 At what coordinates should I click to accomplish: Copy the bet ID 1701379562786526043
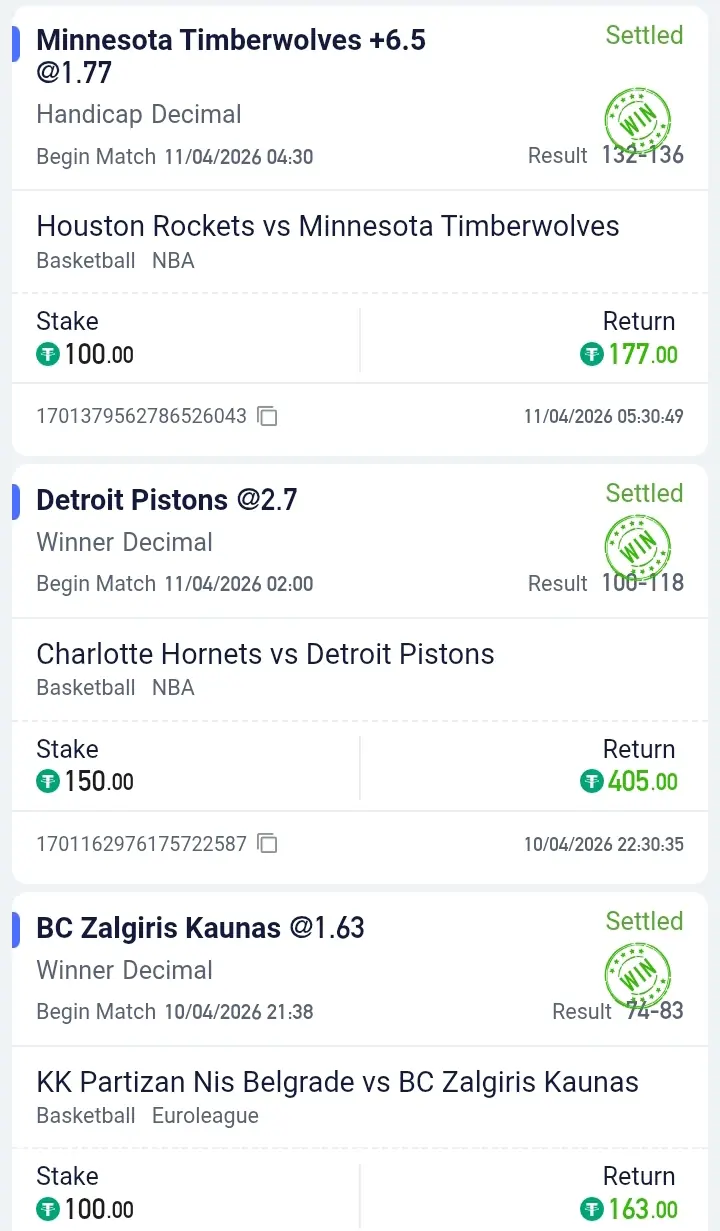pos(267,416)
